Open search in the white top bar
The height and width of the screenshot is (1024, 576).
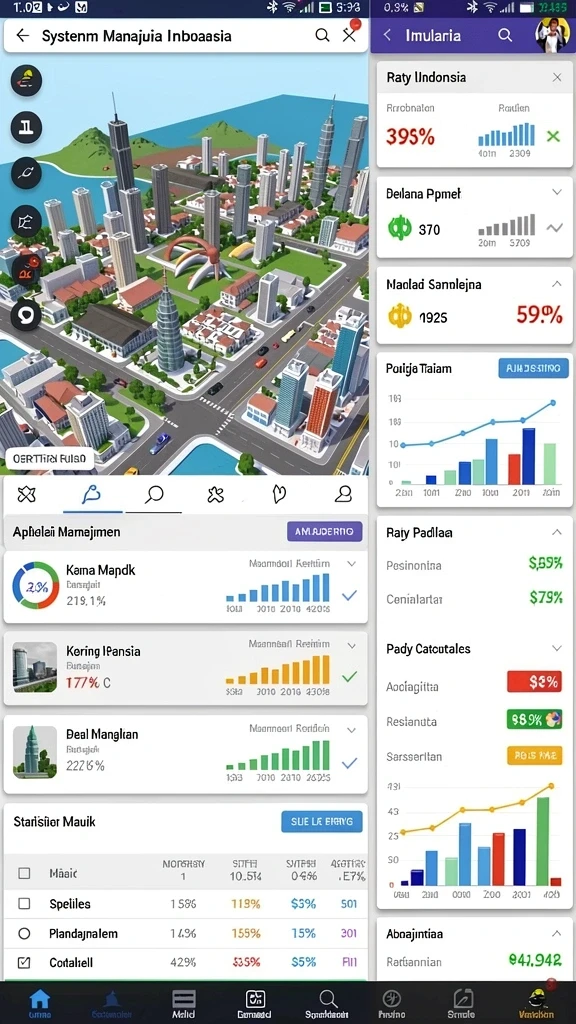(x=322, y=35)
